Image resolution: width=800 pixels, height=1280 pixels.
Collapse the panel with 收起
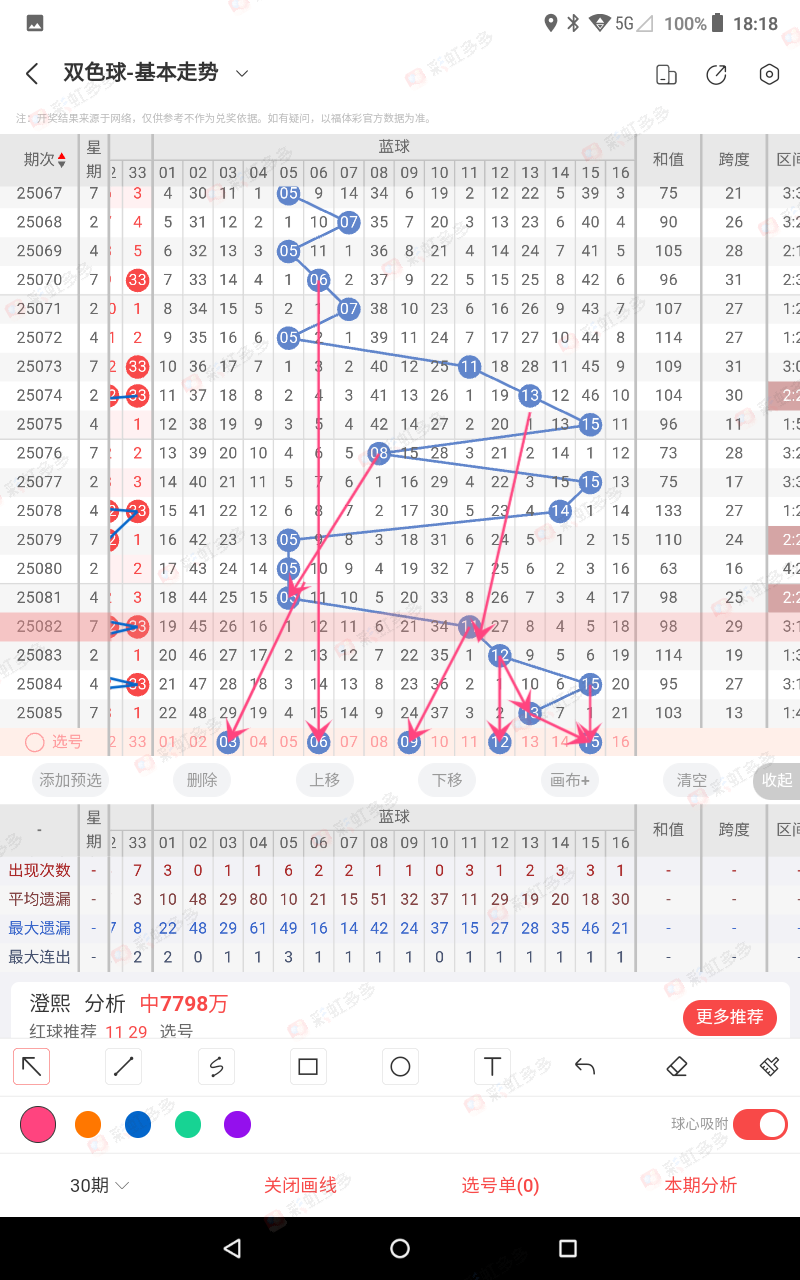coord(776,780)
